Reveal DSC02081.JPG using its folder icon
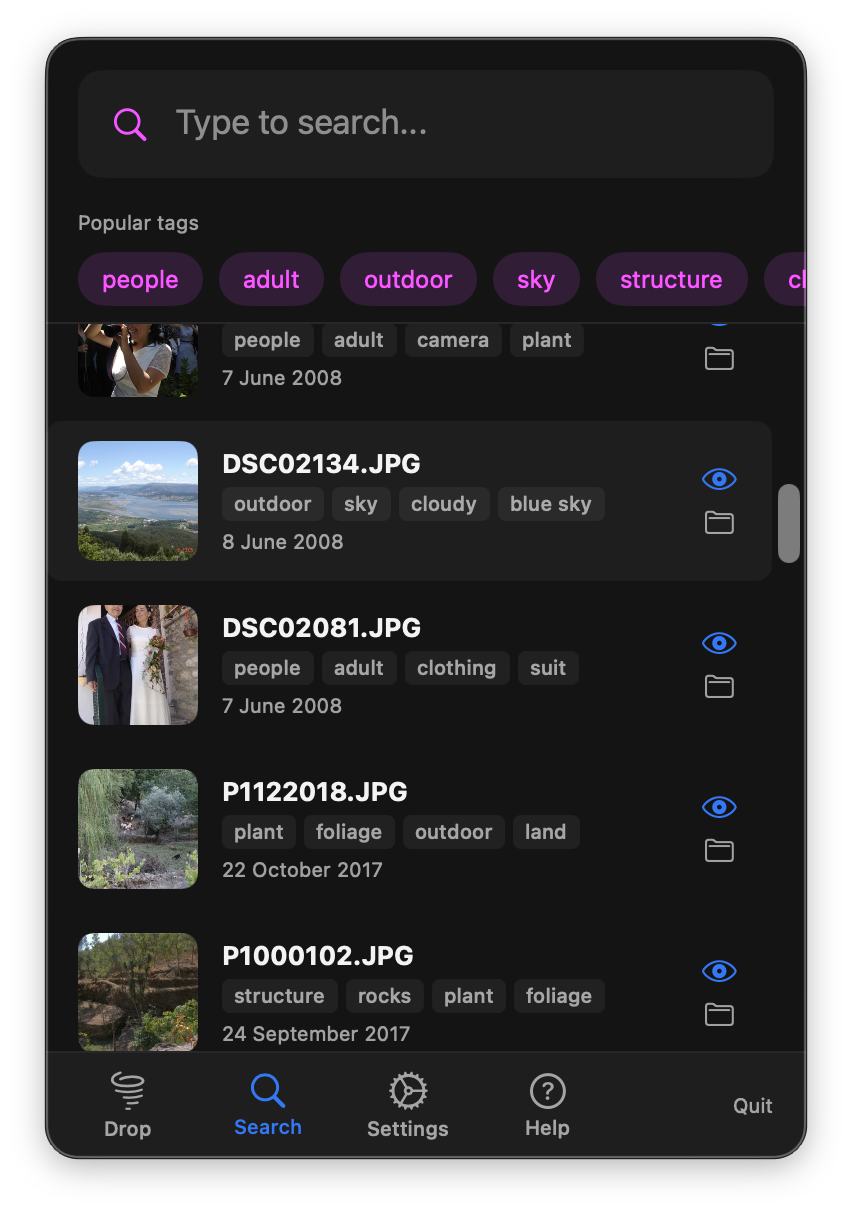The image size is (852, 1212). (x=719, y=687)
